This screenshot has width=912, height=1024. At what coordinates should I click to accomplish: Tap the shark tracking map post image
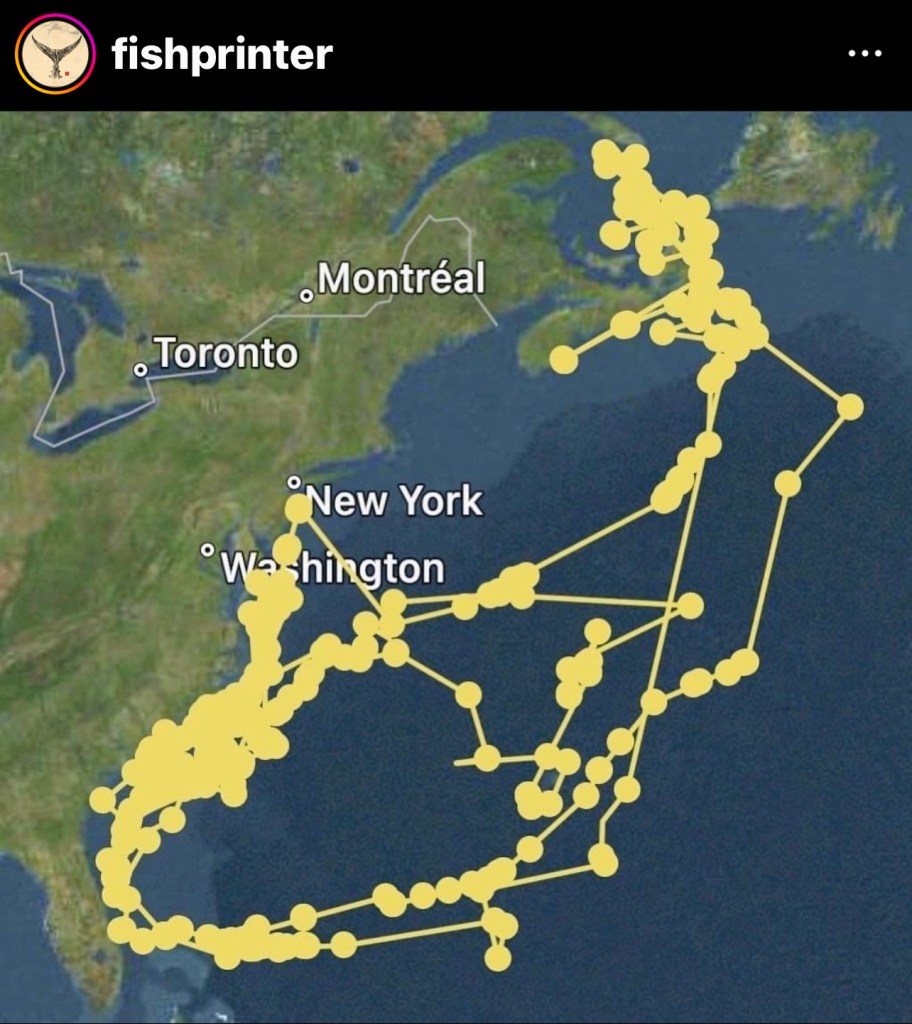click(x=456, y=566)
